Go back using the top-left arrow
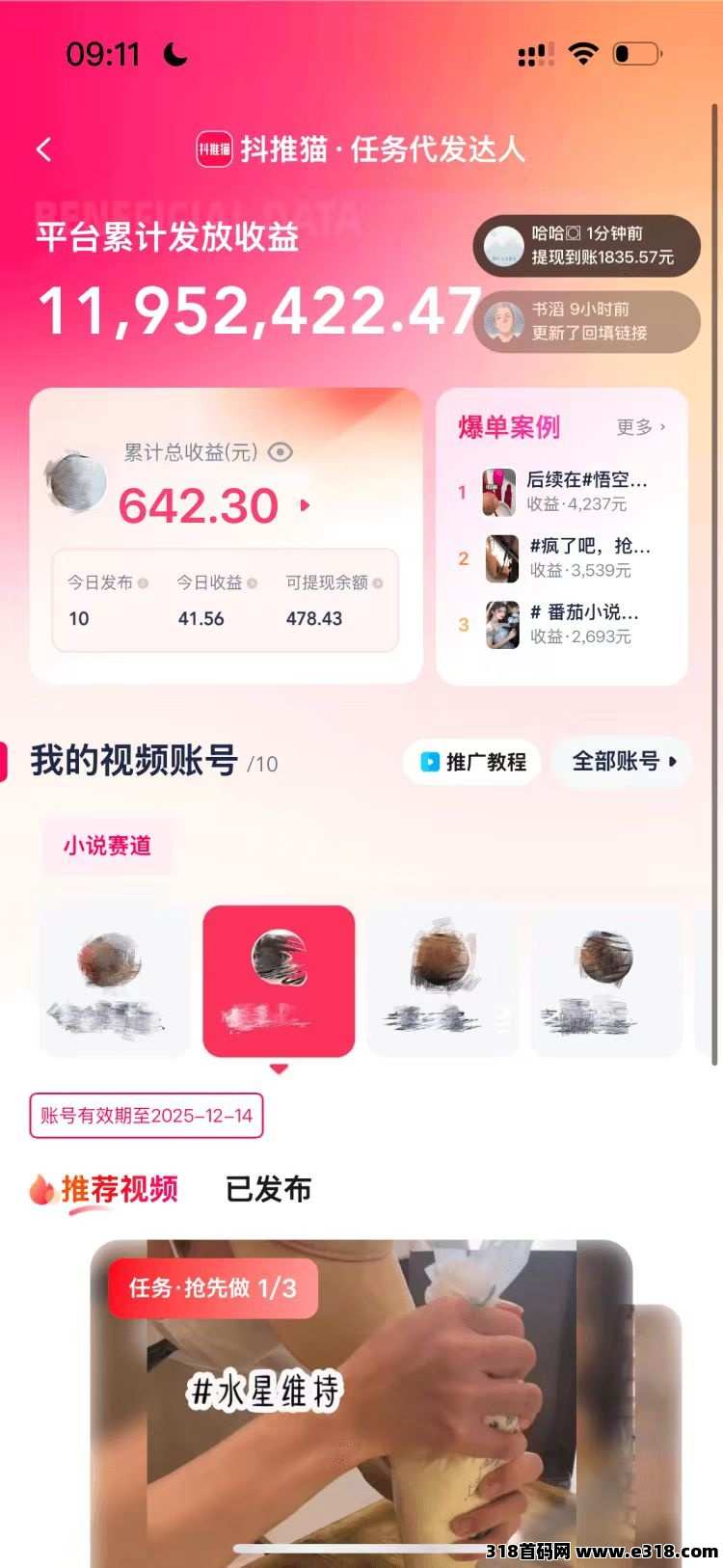 [x=43, y=149]
